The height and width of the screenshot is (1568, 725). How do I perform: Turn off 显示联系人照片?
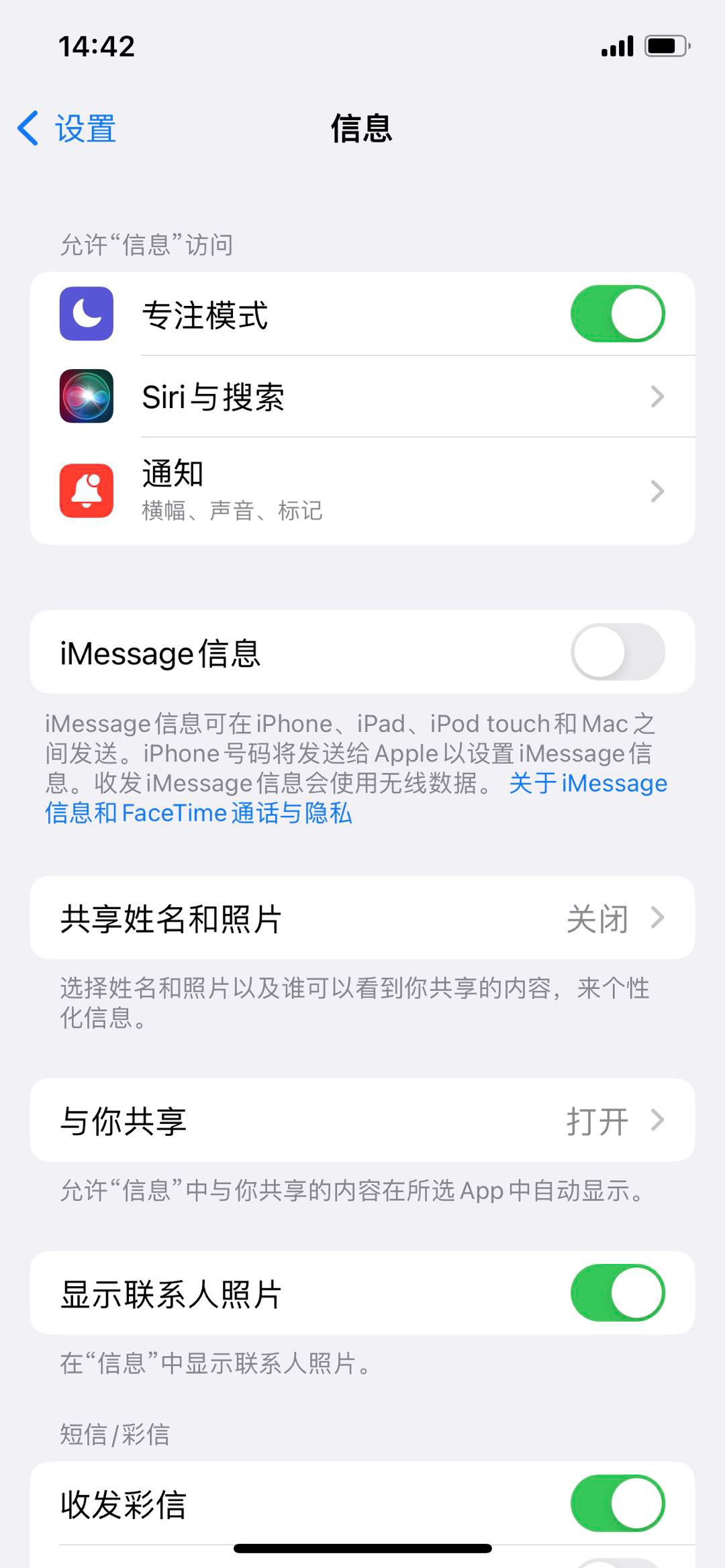[x=617, y=1293]
